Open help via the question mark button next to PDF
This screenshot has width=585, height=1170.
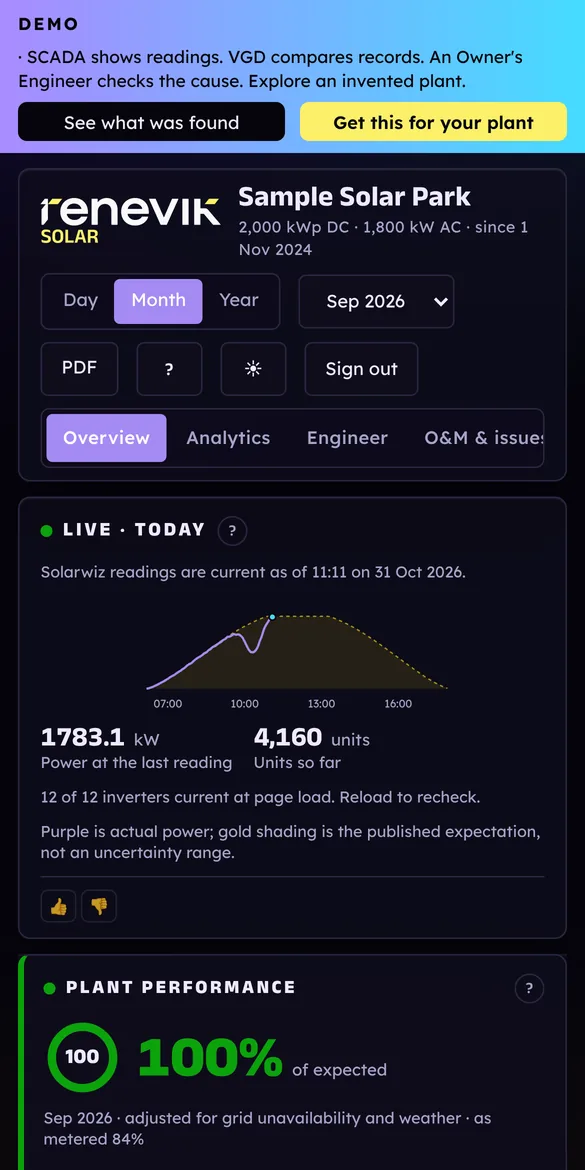coord(169,369)
